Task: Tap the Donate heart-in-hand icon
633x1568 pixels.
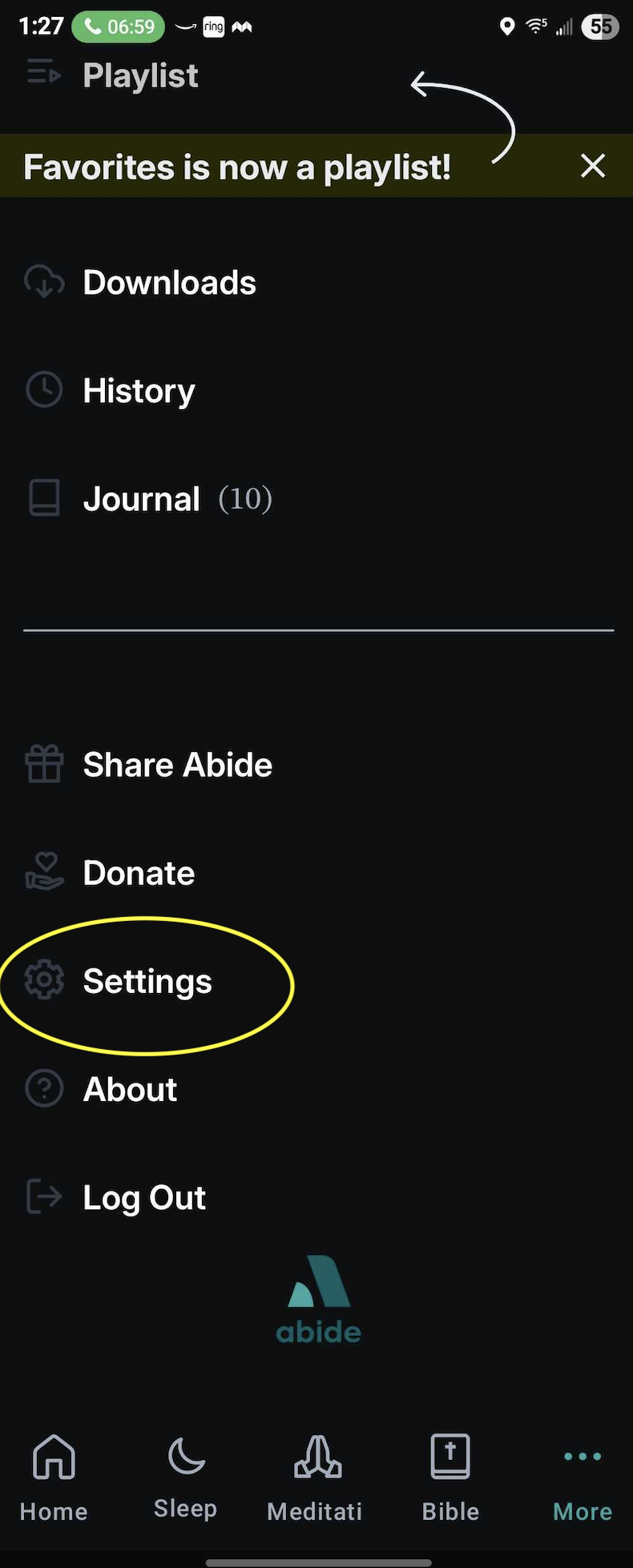Action: pos(44,872)
